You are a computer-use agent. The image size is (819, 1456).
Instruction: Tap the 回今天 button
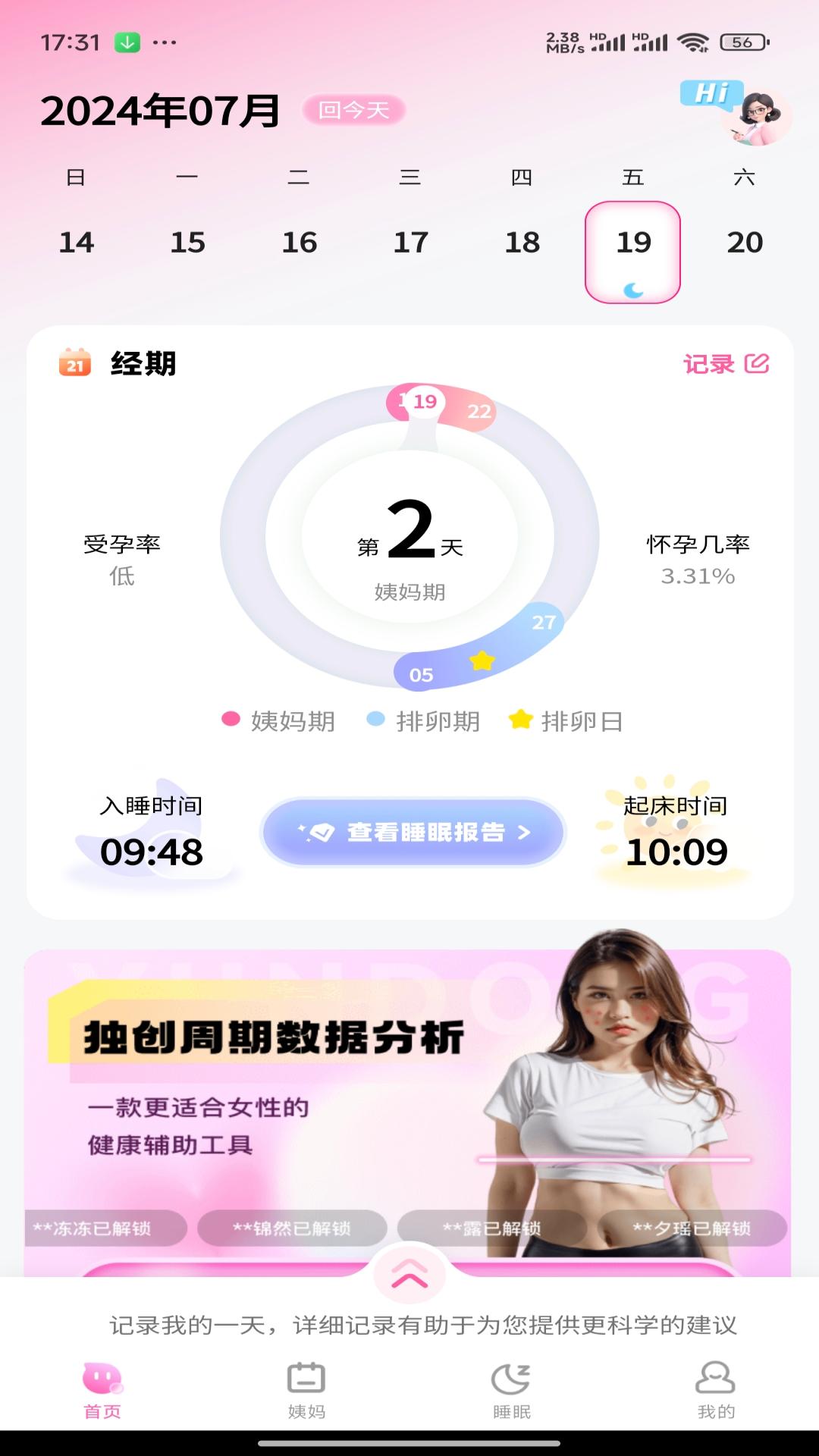pos(353,111)
